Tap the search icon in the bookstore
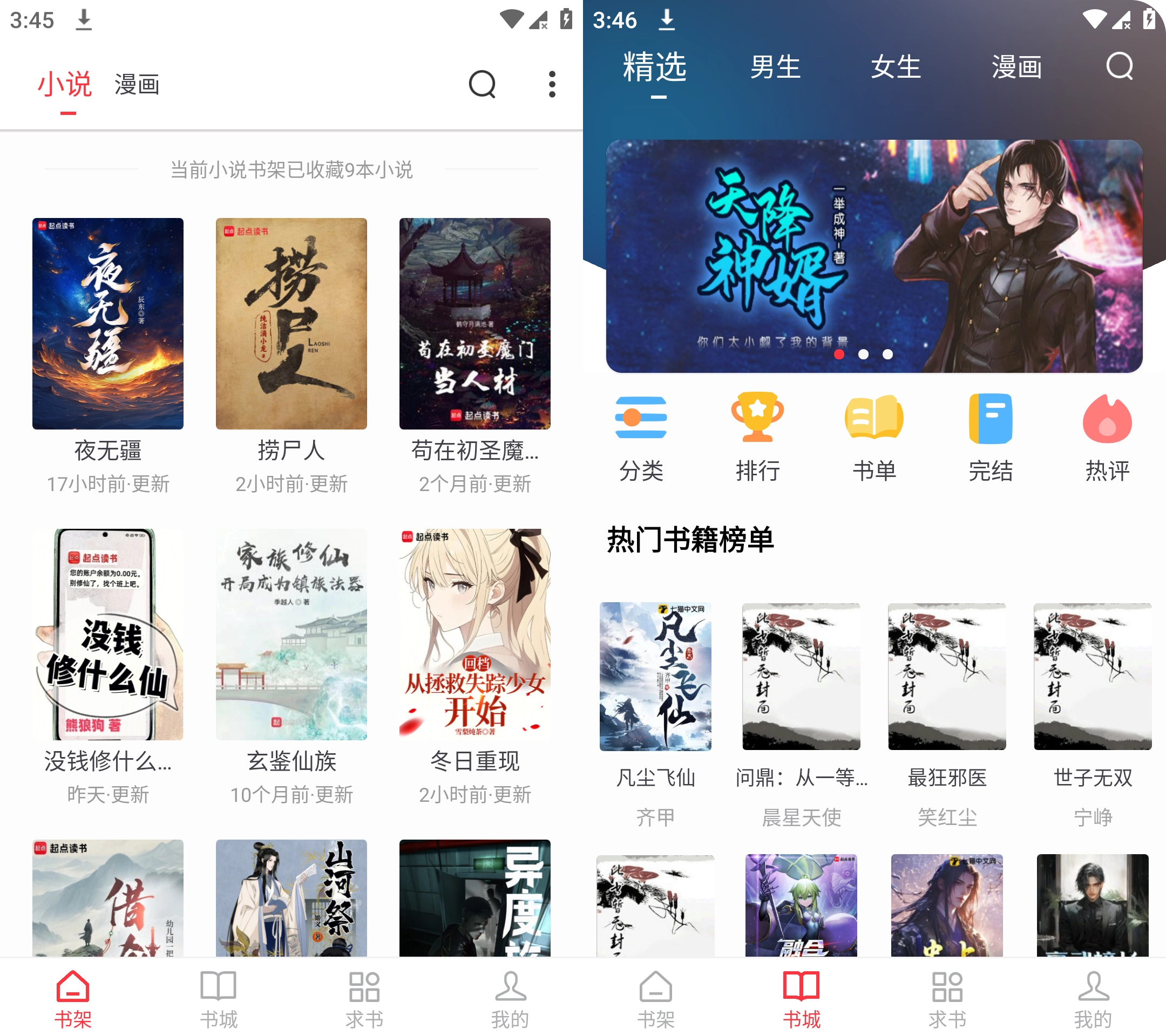This screenshot has width=1166, height=1036. (1119, 66)
